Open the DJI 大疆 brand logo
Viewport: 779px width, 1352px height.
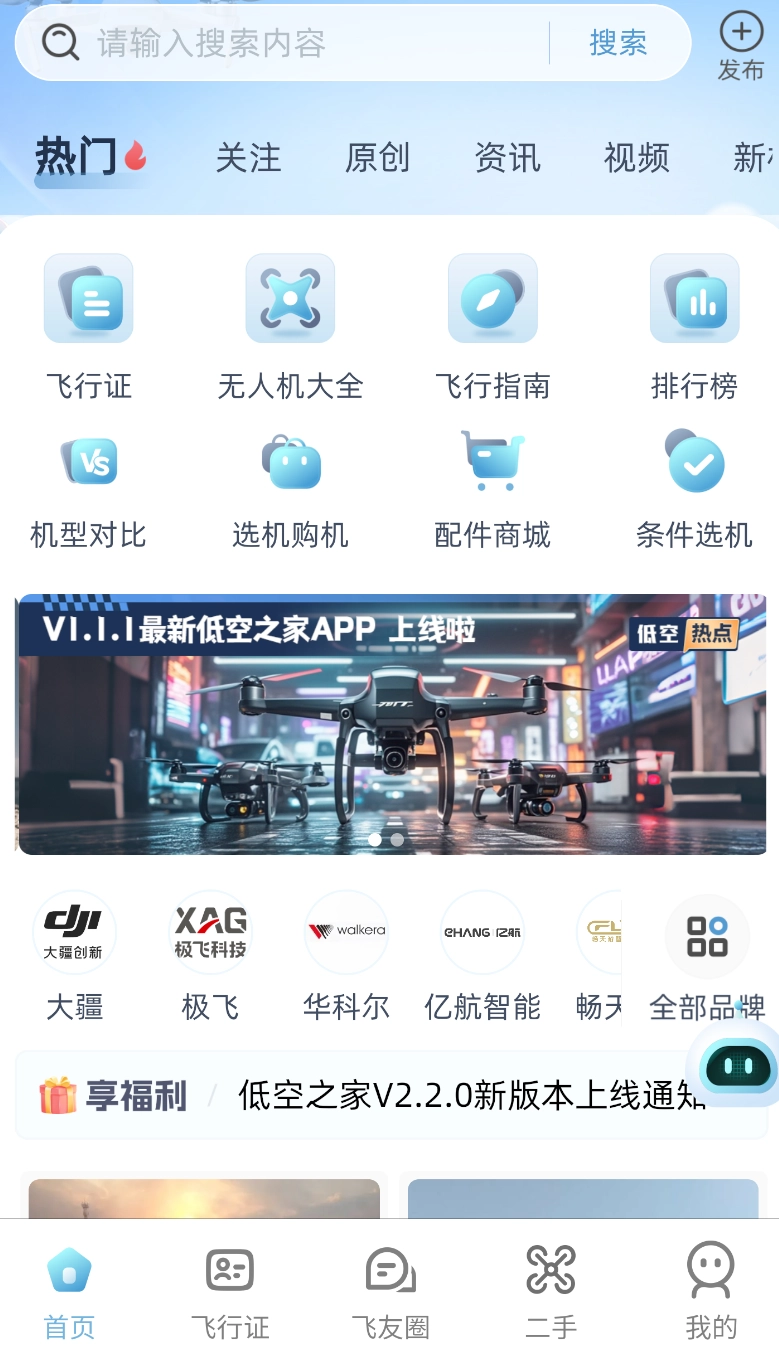tap(74, 931)
